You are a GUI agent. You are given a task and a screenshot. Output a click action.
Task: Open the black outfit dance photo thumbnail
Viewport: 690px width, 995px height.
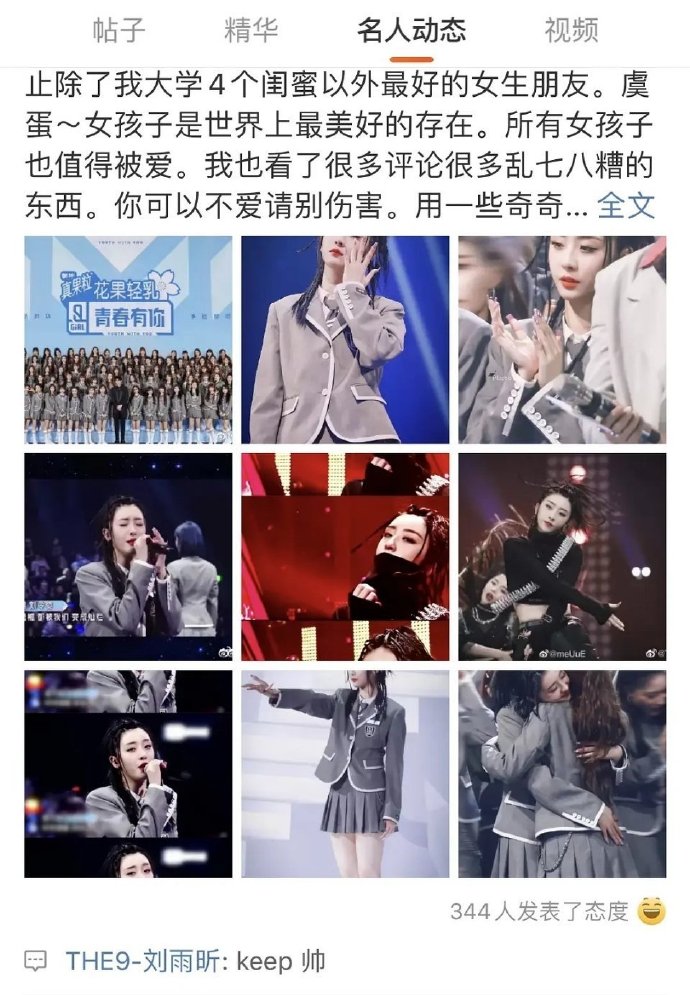tap(562, 557)
